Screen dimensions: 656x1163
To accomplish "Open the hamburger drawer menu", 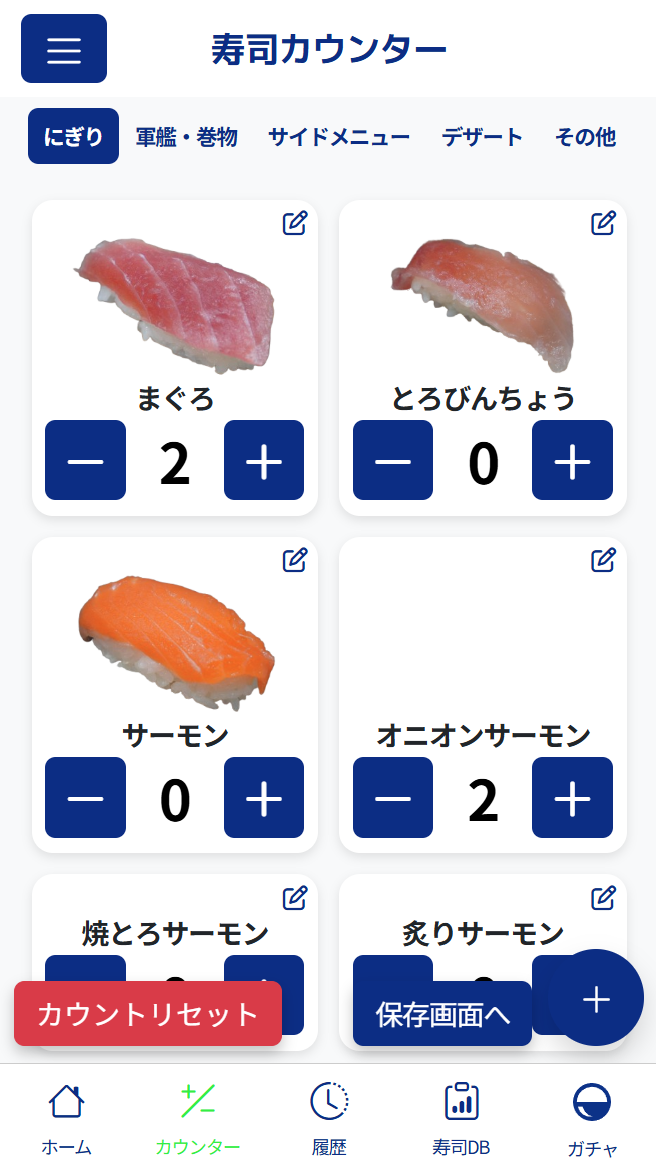I will (x=64, y=48).
